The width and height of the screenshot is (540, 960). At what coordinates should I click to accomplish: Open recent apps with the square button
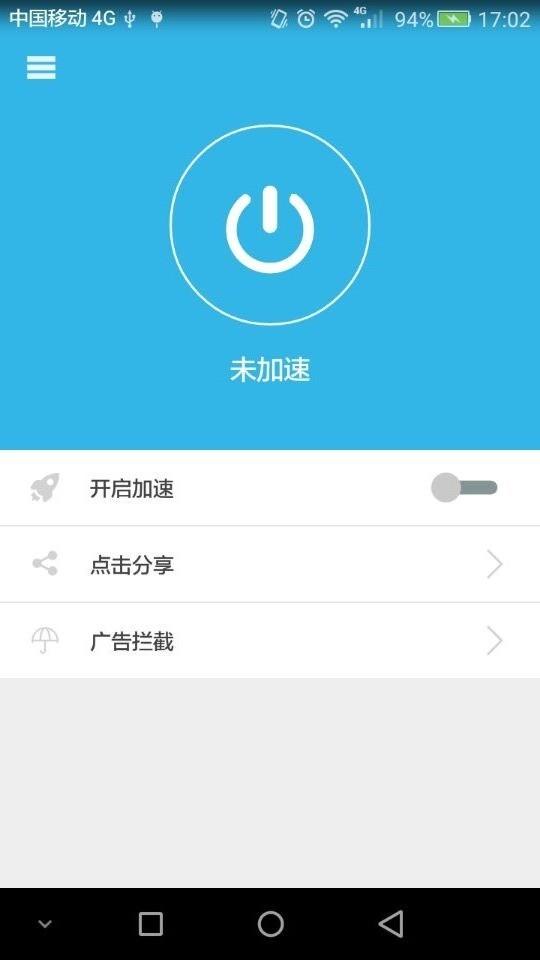pos(151,923)
